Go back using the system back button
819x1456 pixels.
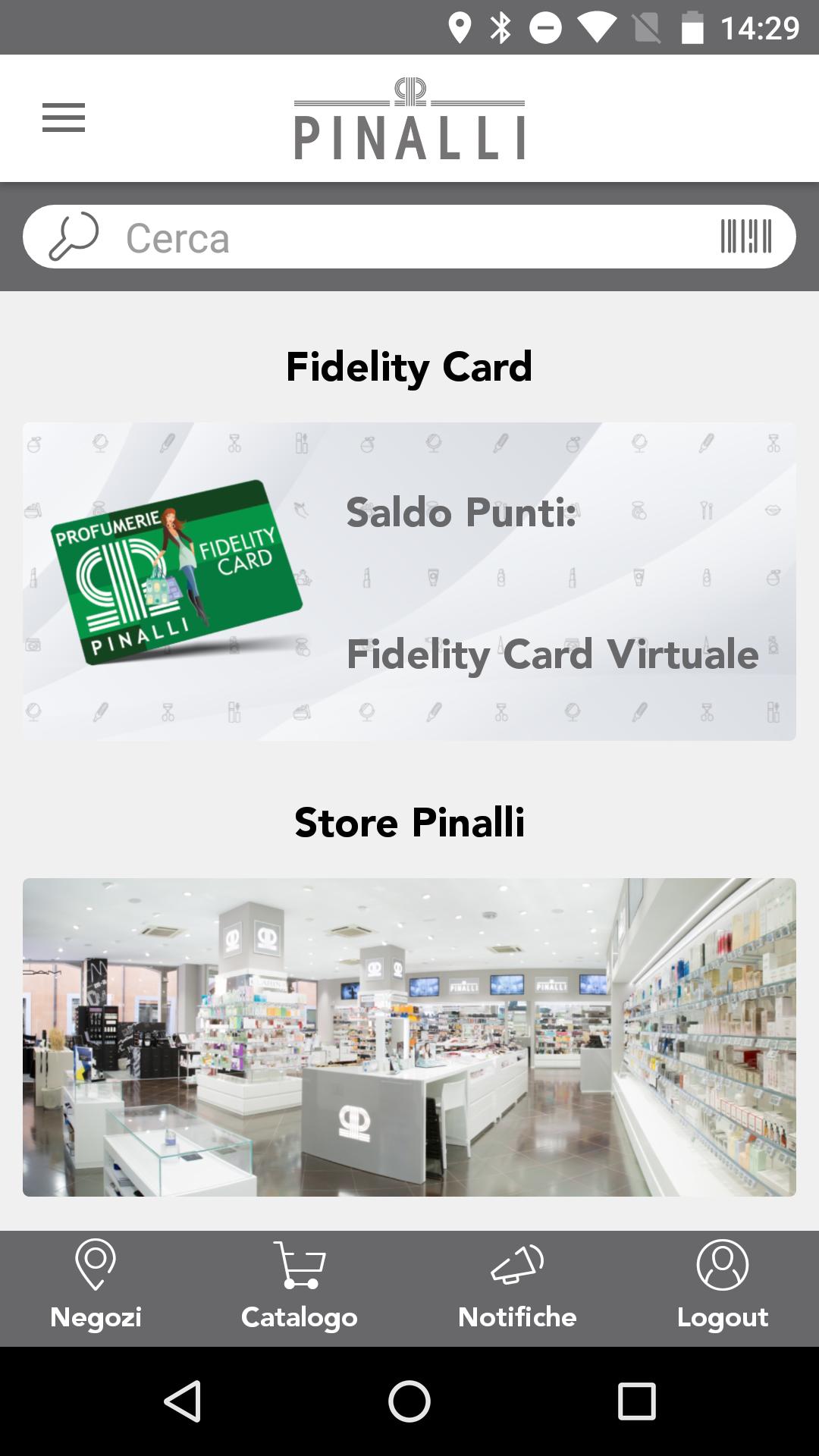[x=183, y=1401]
